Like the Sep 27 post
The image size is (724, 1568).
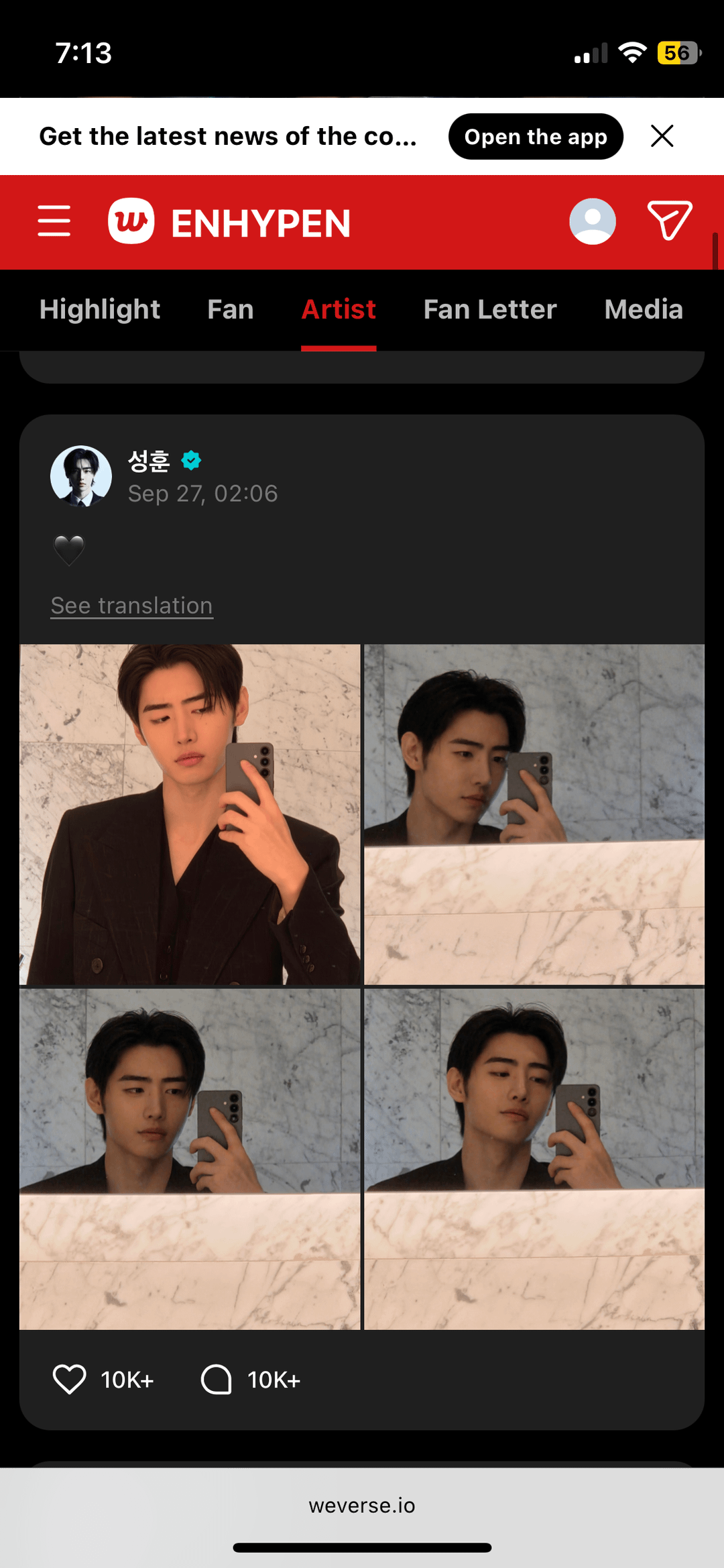(70, 1380)
